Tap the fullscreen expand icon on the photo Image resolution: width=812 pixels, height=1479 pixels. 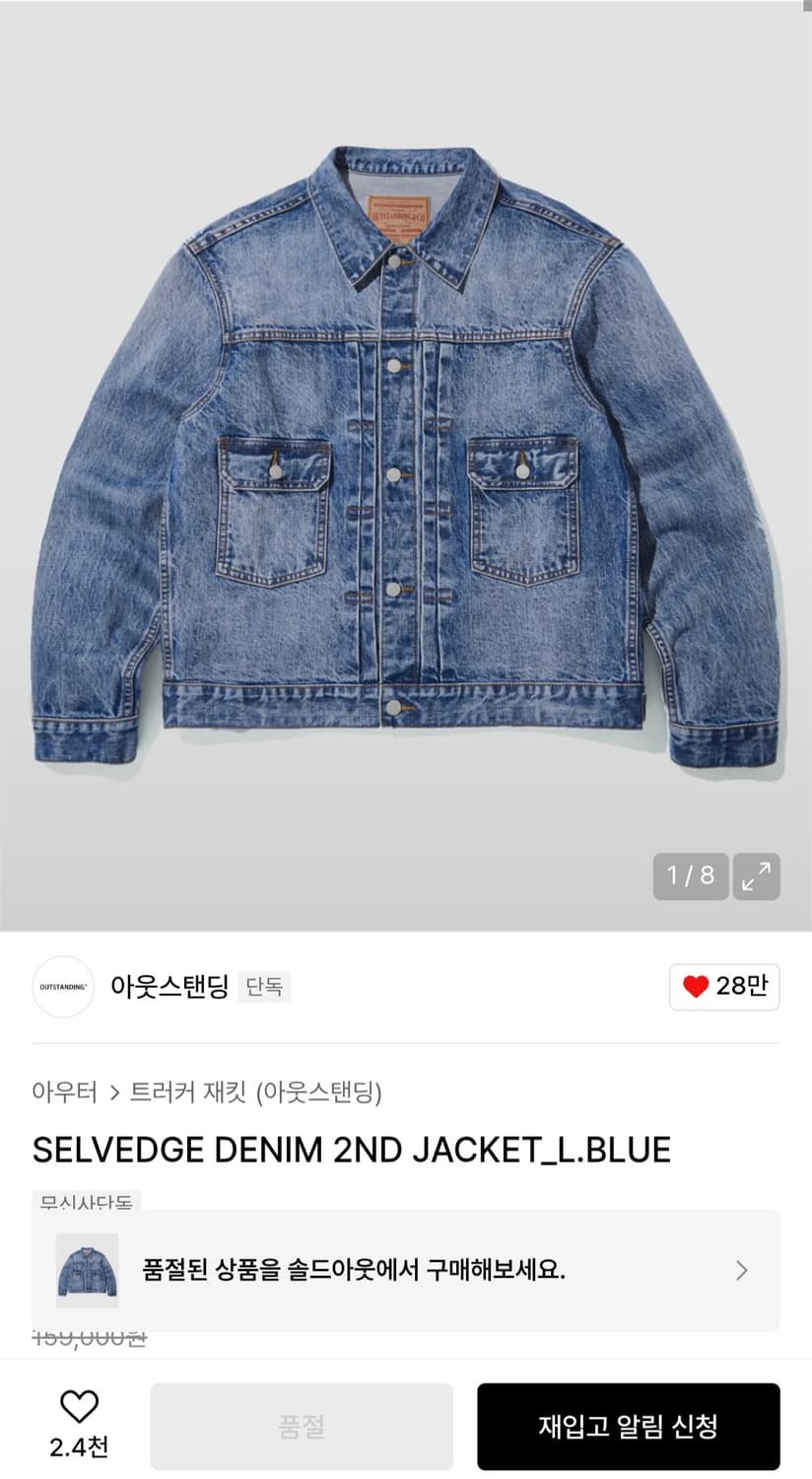coord(756,876)
